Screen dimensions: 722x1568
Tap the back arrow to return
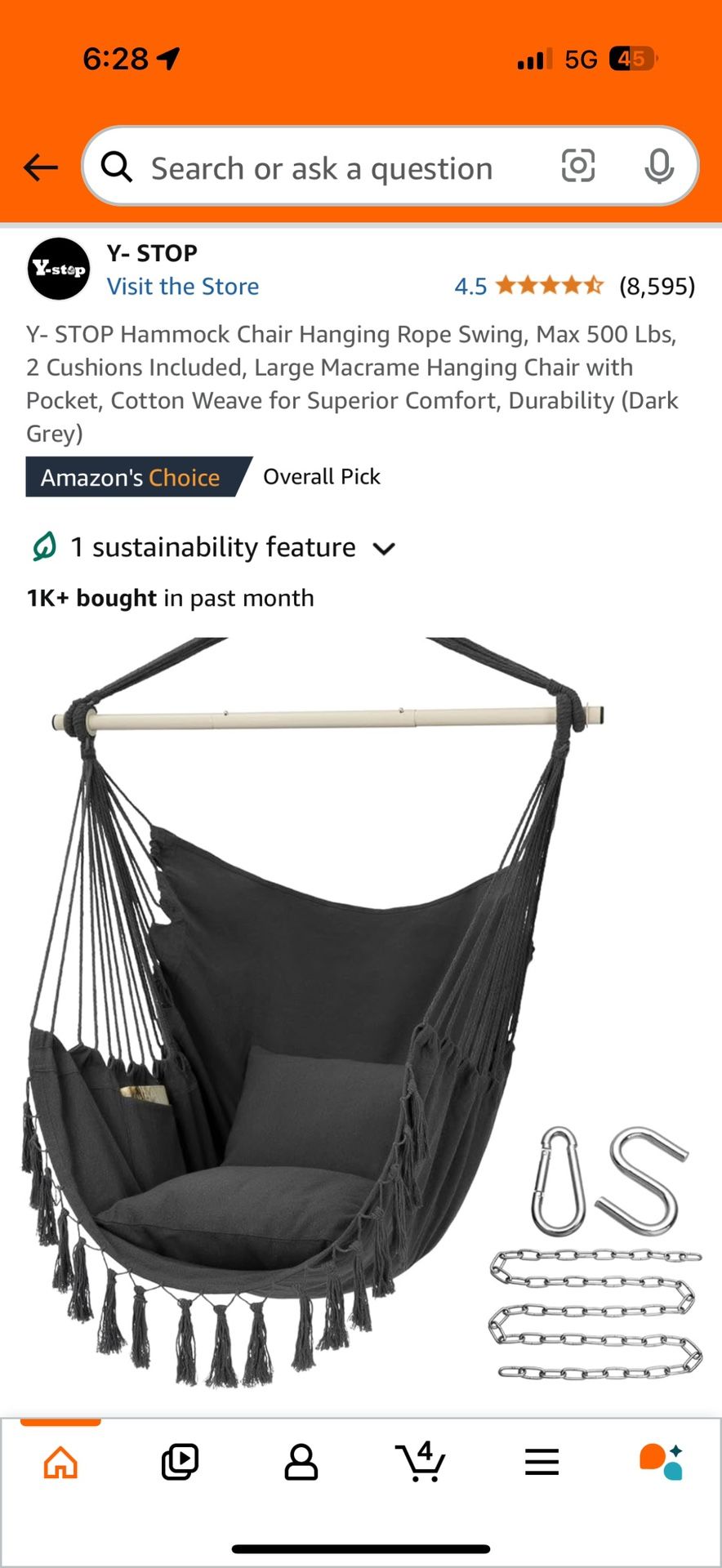click(40, 167)
